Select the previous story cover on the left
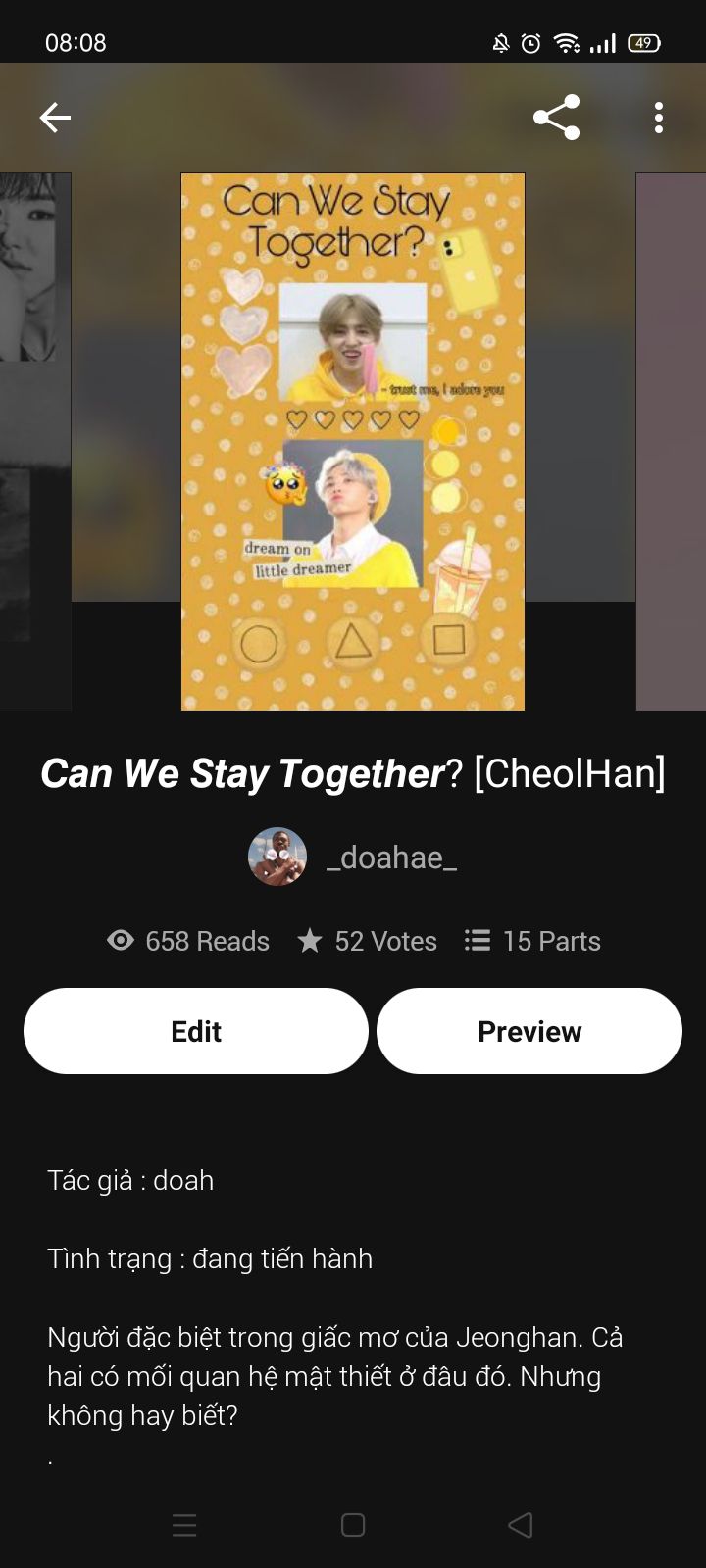This screenshot has width=706, height=1568. (x=34, y=441)
